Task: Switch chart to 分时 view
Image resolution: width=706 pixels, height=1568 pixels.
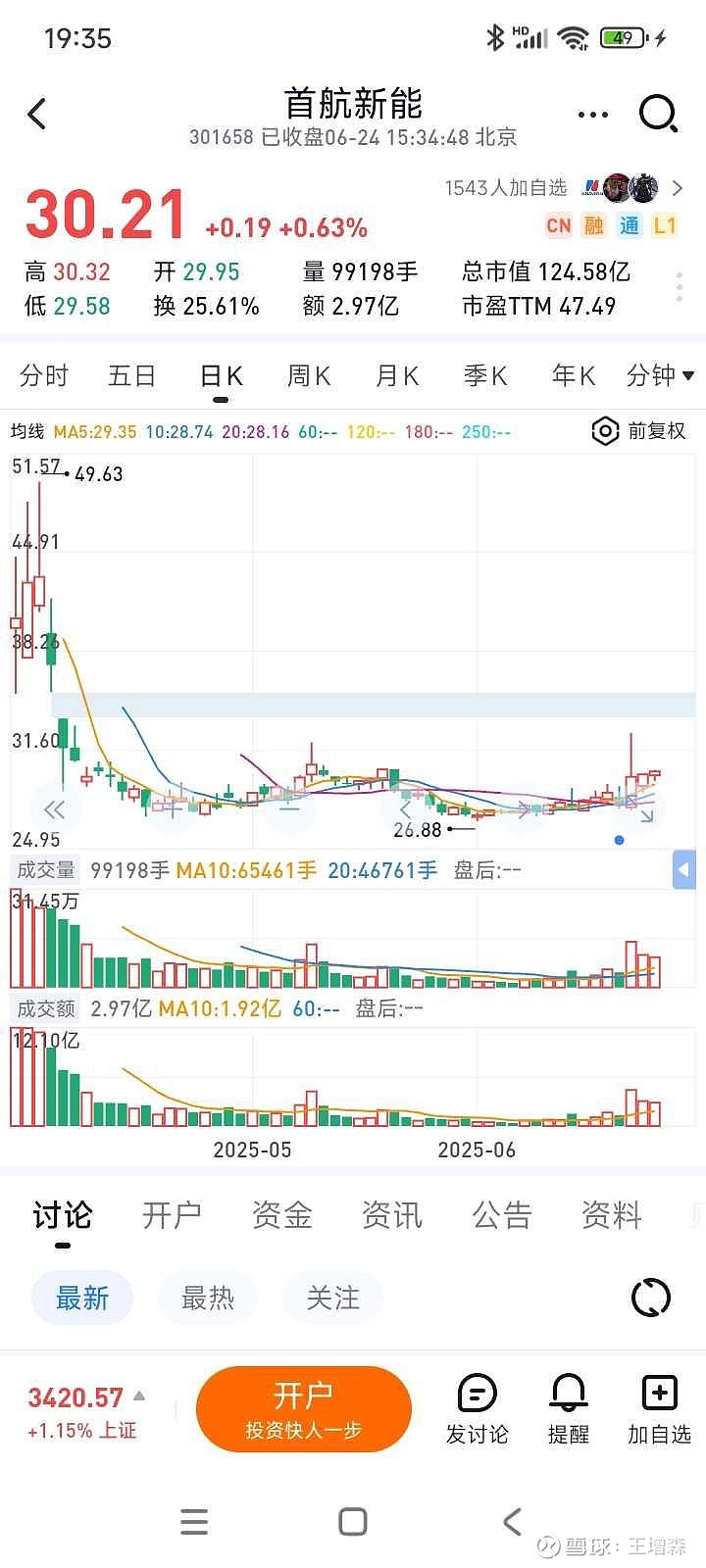Action: (x=44, y=375)
